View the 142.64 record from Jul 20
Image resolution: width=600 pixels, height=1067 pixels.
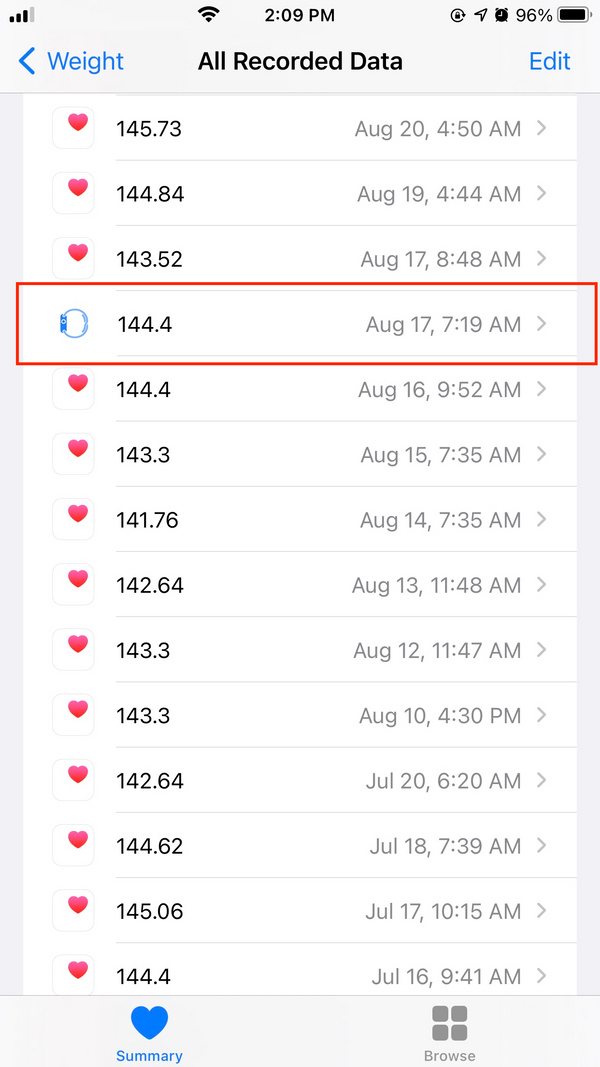(x=300, y=780)
